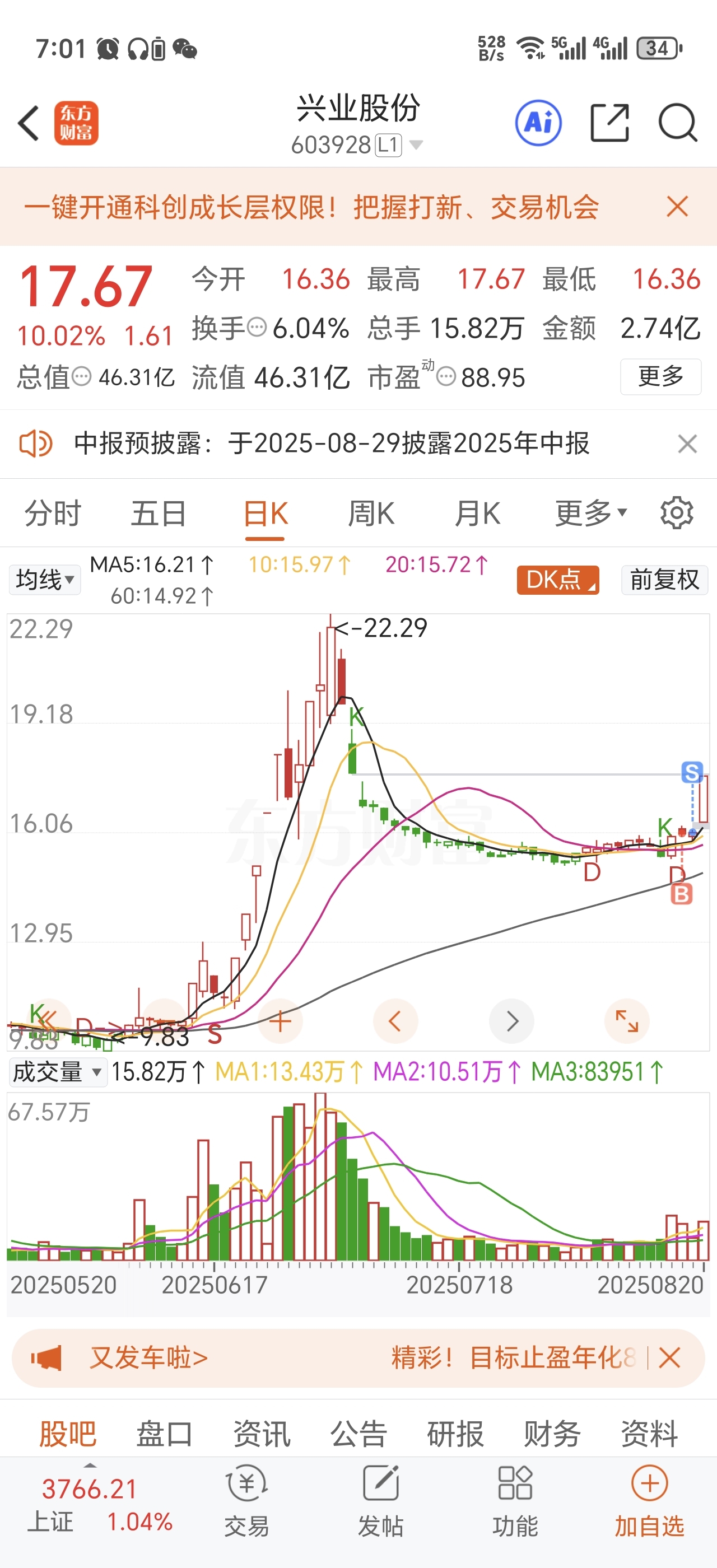The width and height of the screenshot is (717, 1568).
Task: Open the 均线 indicator dropdown
Action: pos(44,580)
